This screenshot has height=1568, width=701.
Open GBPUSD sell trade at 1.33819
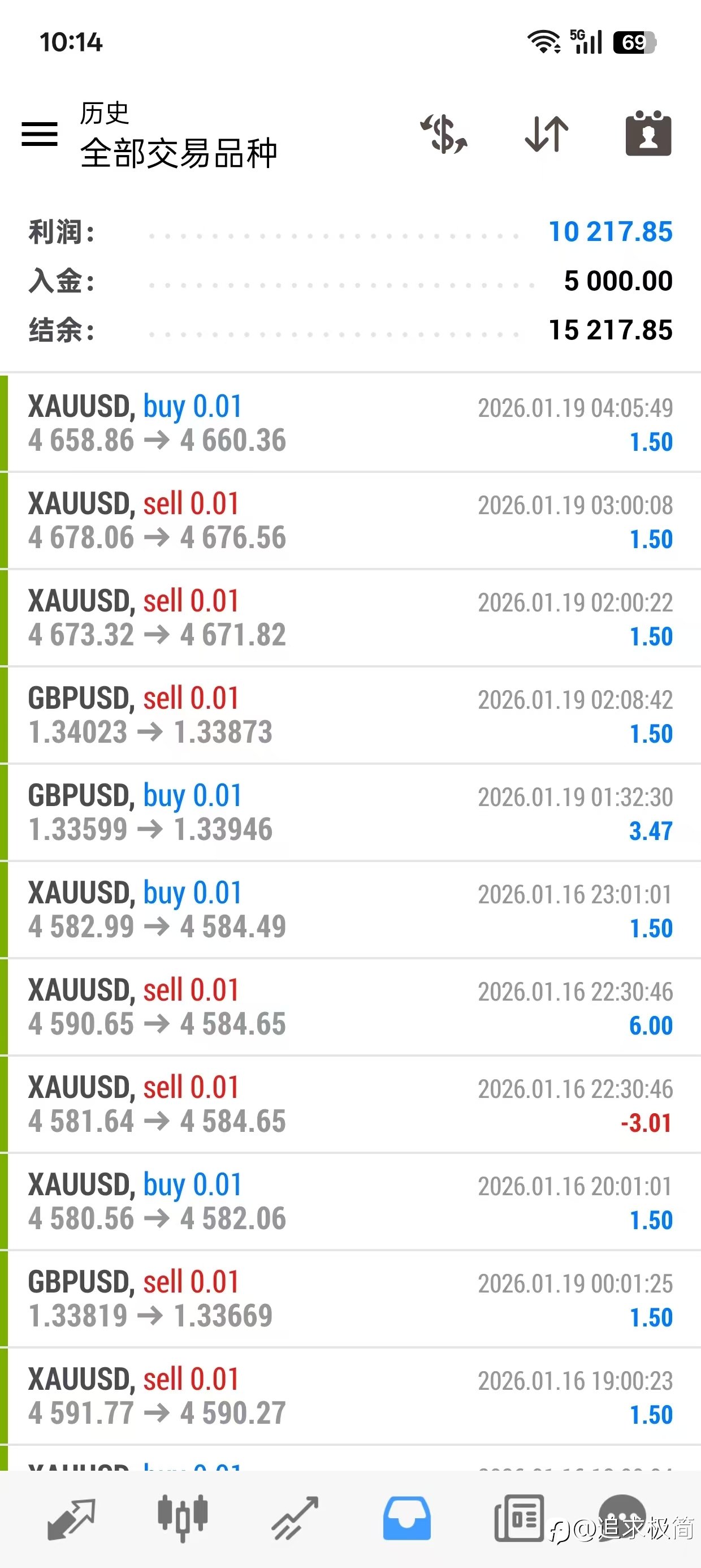pyautogui.click(x=350, y=1299)
